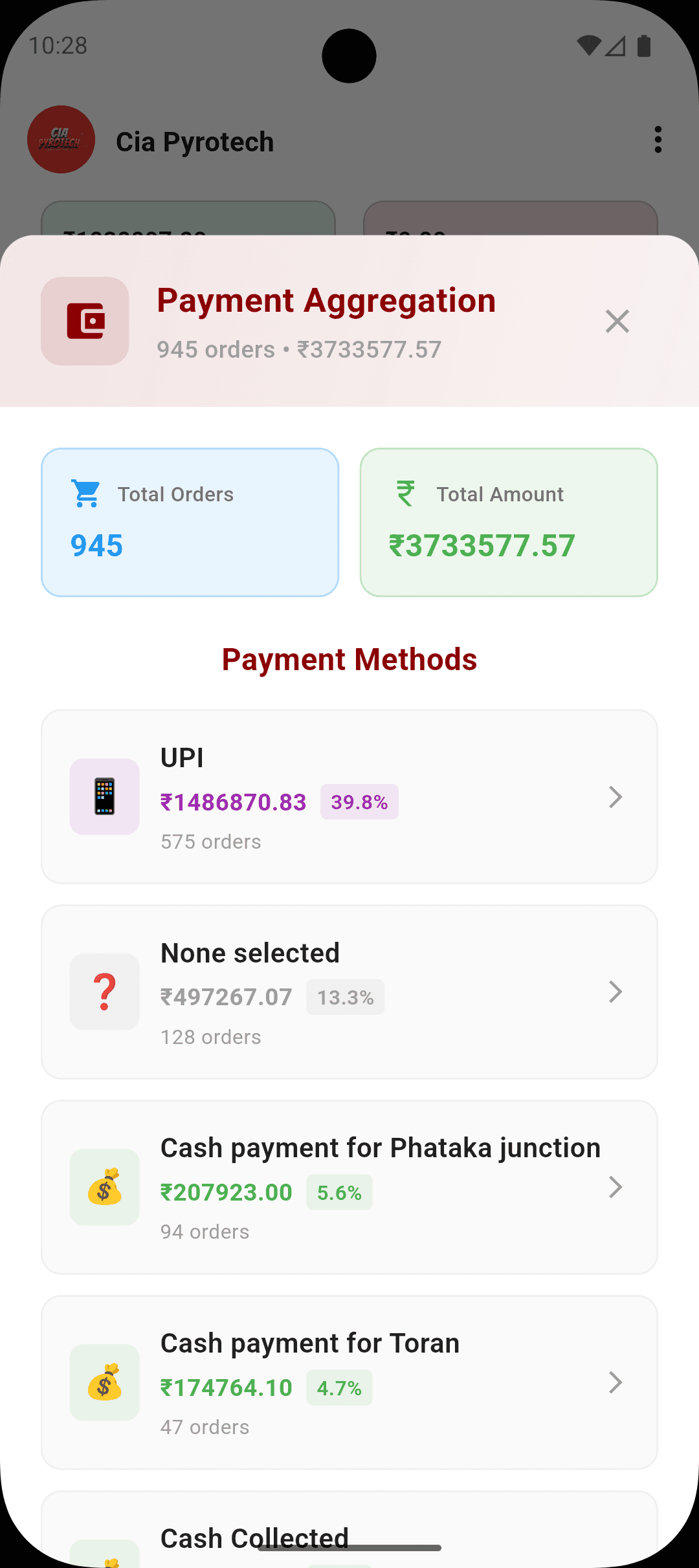Select the Total Orders 945 card
This screenshot has height=1568, width=699.
click(x=190, y=521)
